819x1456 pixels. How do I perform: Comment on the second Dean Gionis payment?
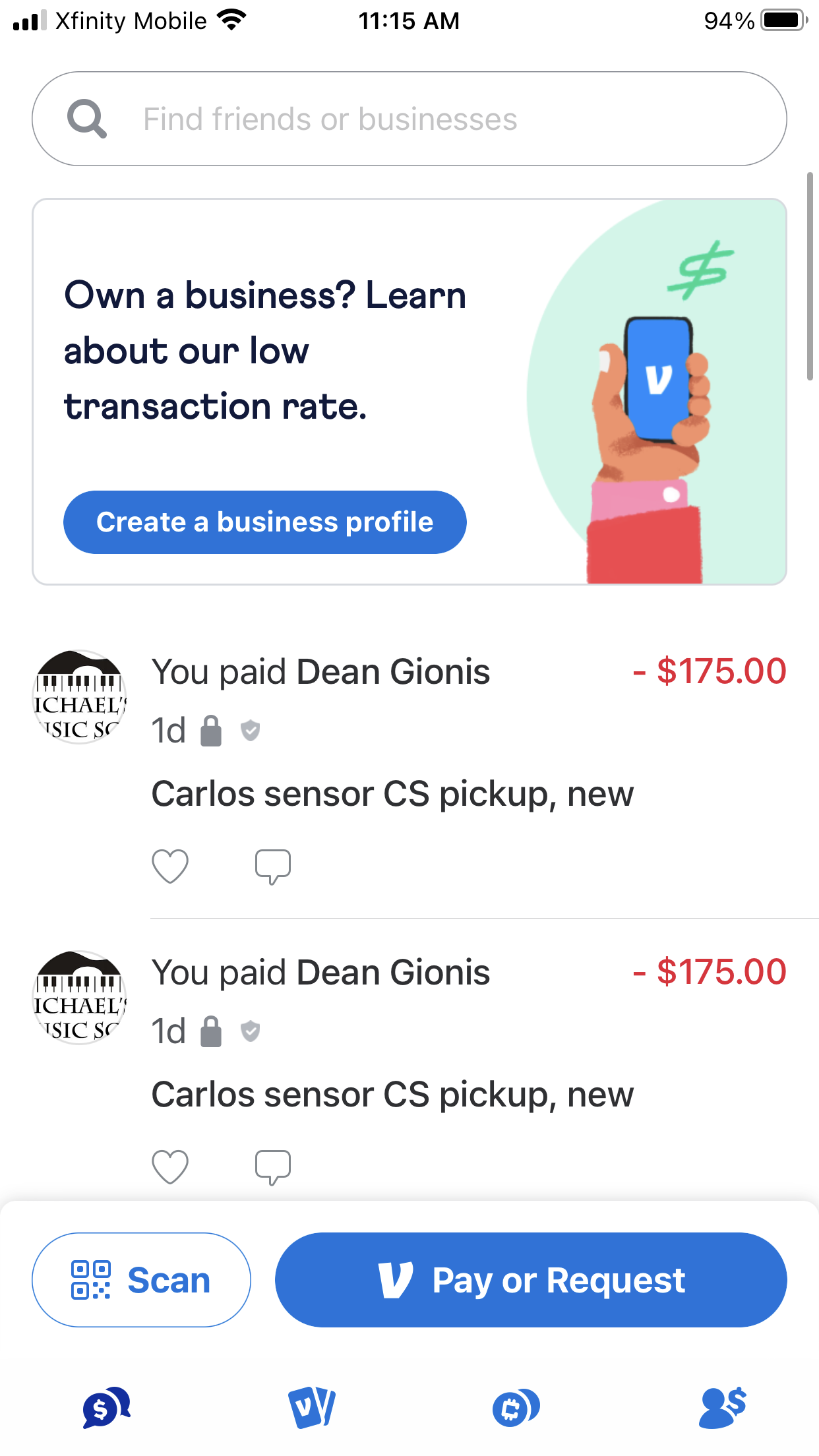pos(272,1167)
